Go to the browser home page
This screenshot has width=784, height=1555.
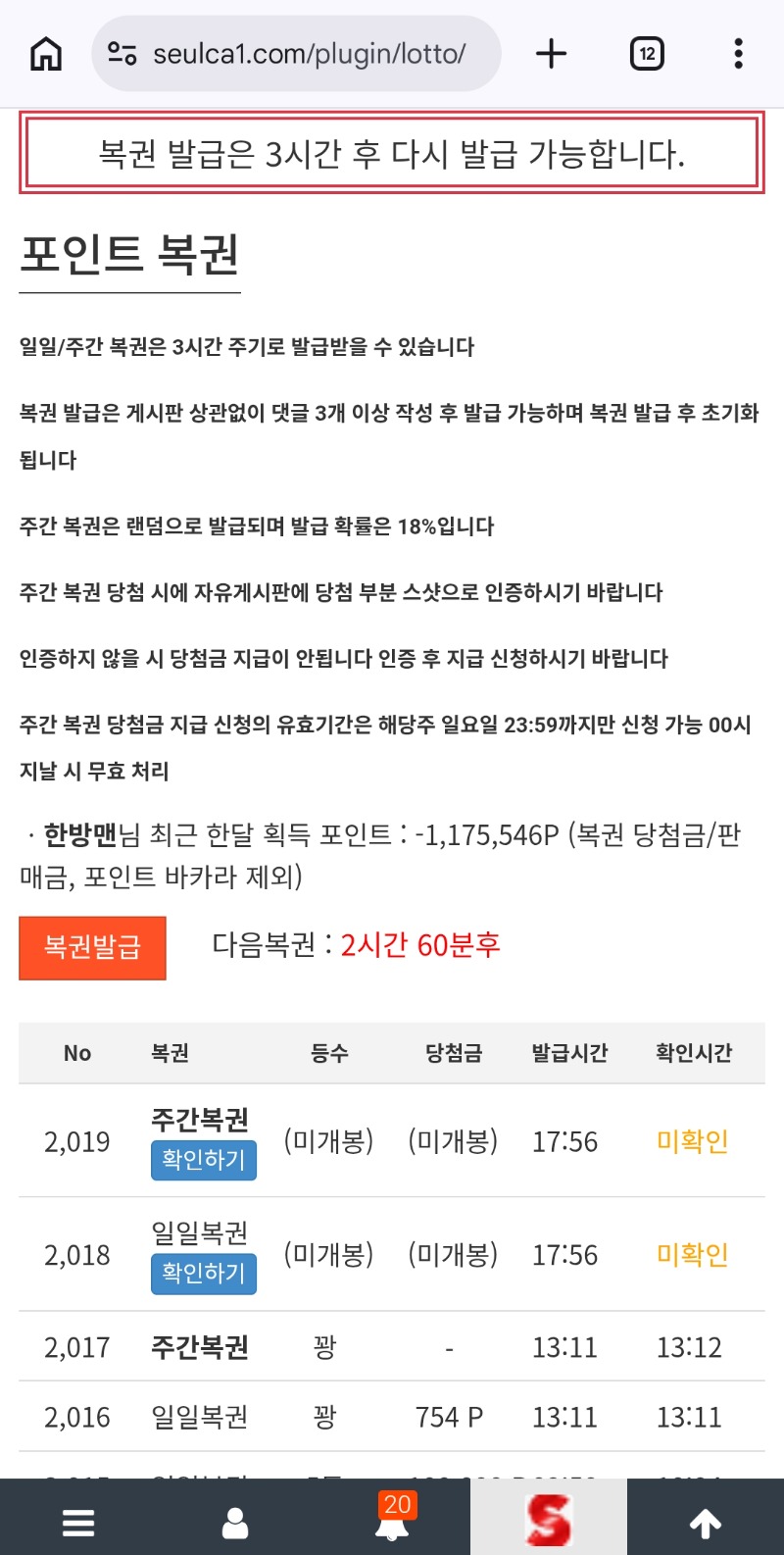(46, 54)
